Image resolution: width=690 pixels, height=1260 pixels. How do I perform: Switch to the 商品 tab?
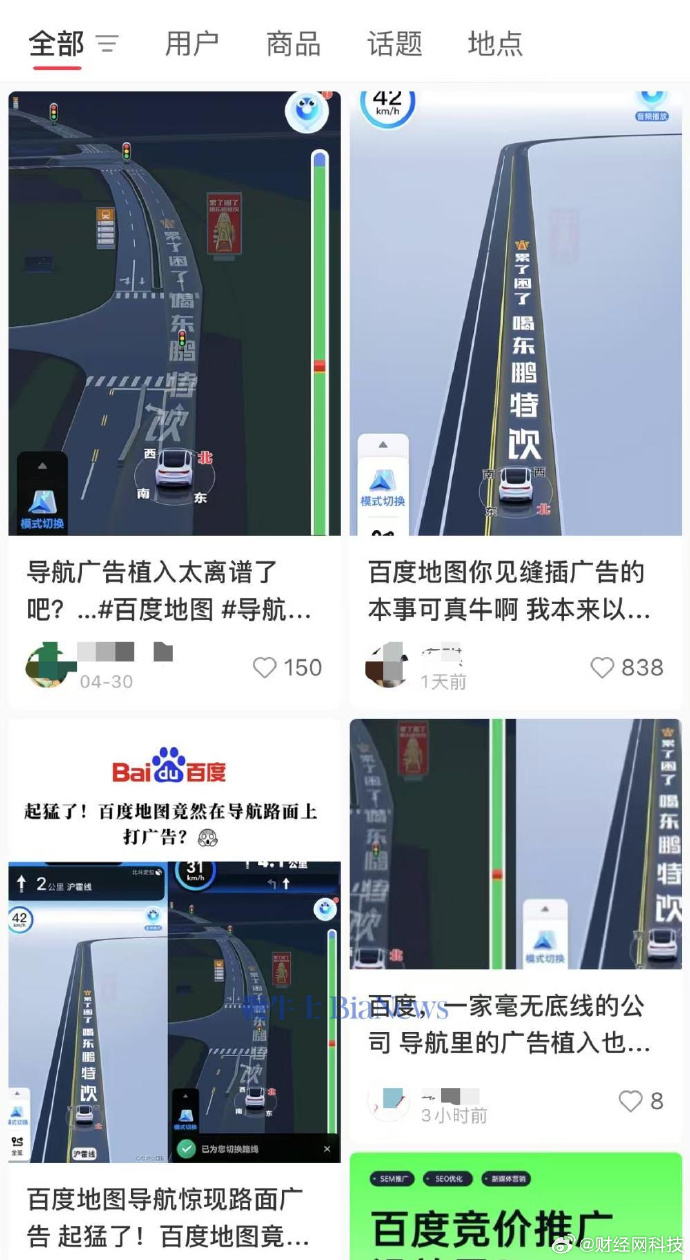pyautogui.click(x=293, y=44)
